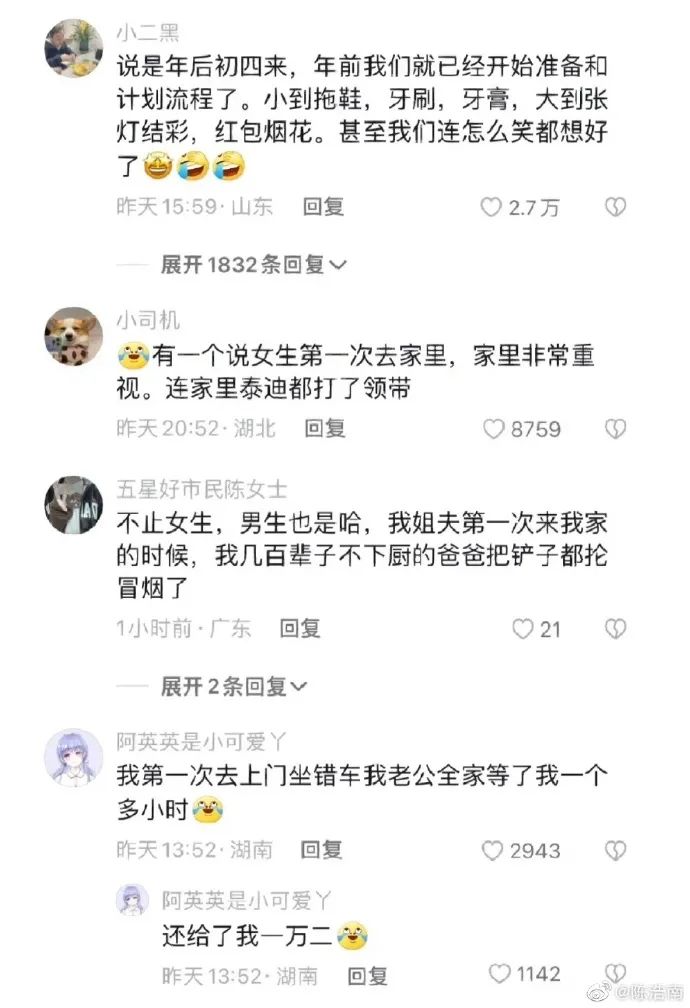Image resolution: width=690 pixels, height=1008 pixels.
Task: Expand the 1832 replies
Action: coord(253,265)
